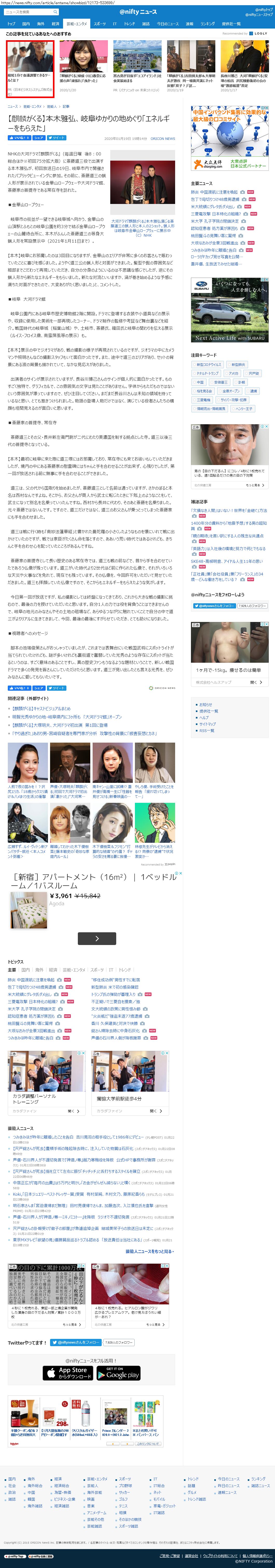Switch to the スポーツ tab

(100, 24)
